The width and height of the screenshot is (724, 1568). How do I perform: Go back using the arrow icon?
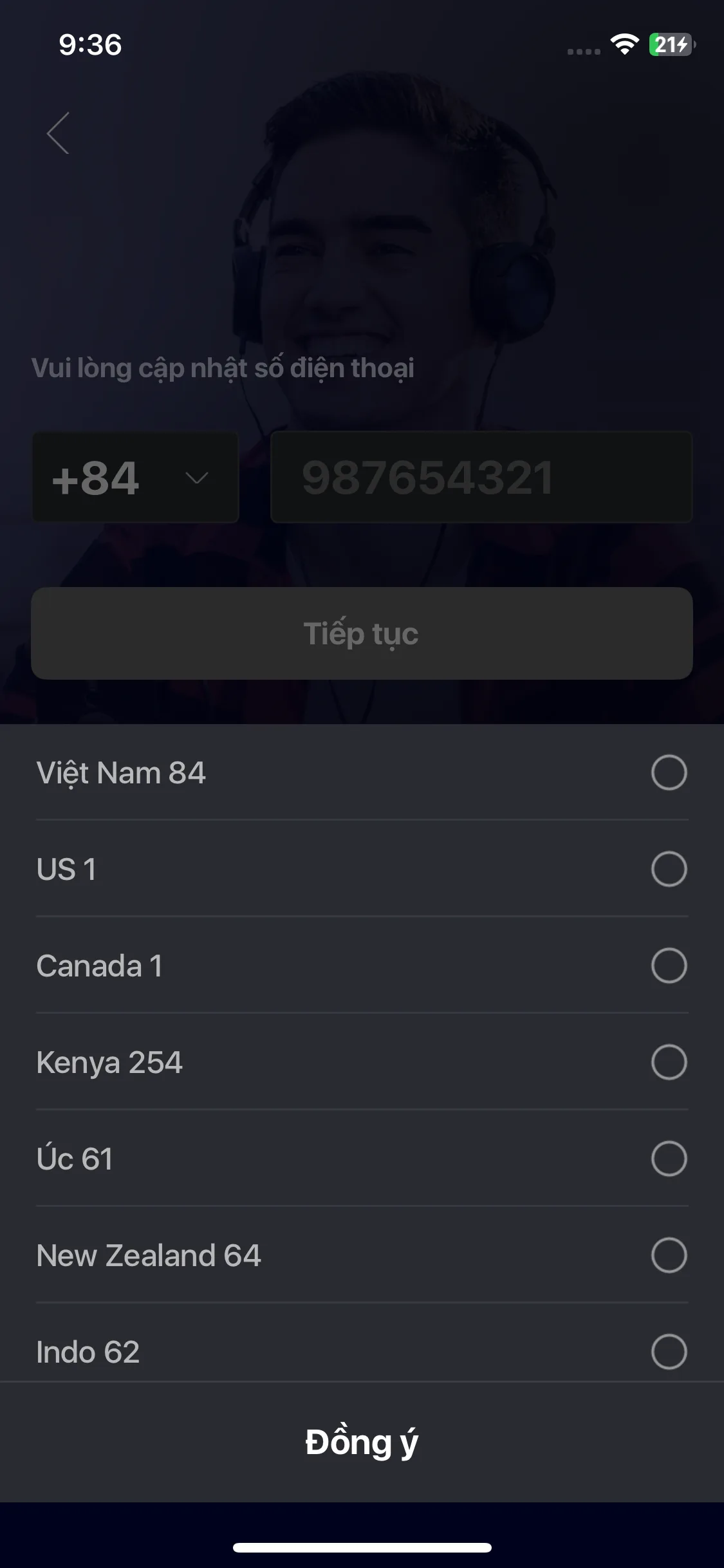(x=58, y=133)
